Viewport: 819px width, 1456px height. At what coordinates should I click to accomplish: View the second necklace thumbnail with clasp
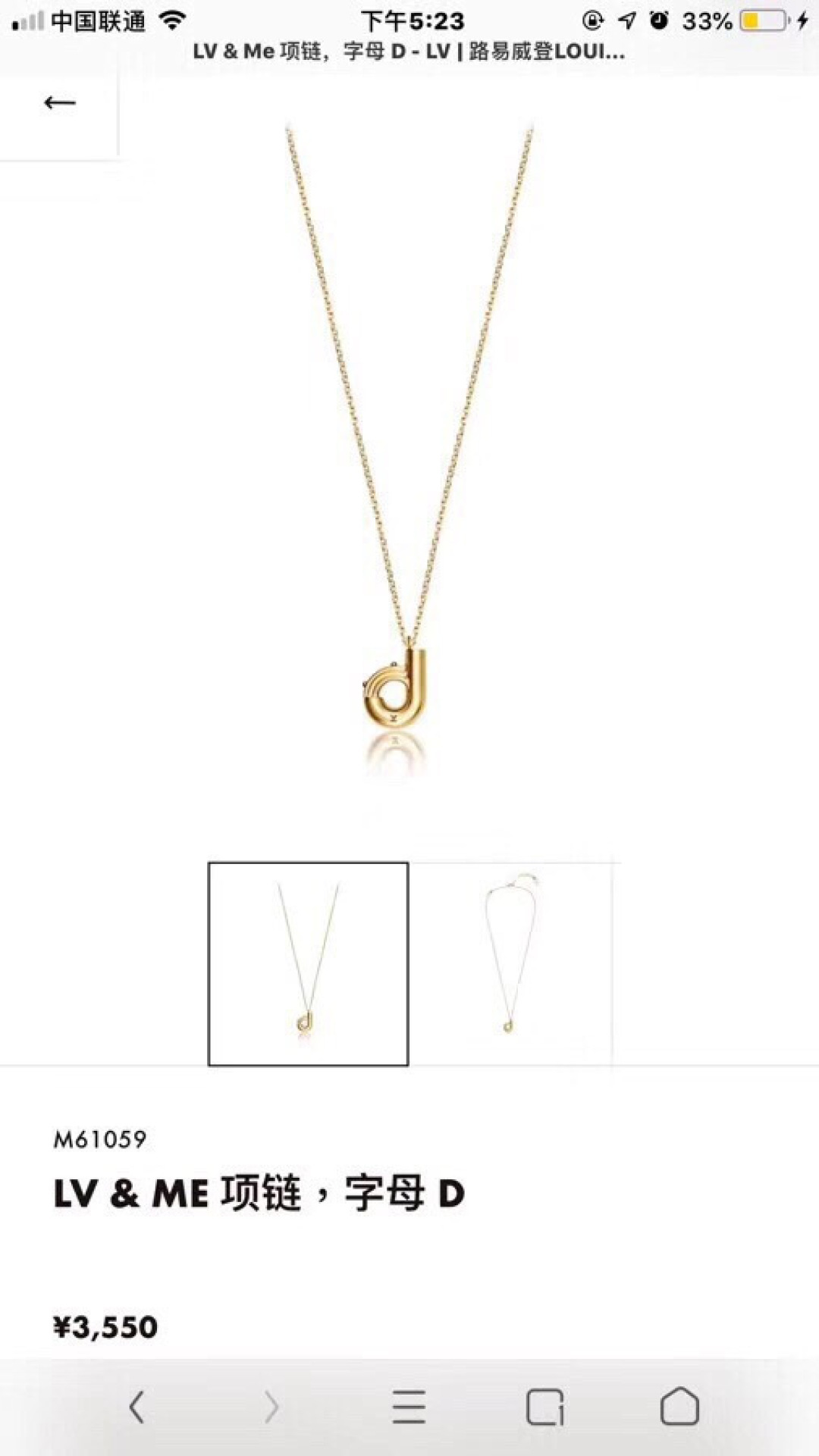coord(510,963)
